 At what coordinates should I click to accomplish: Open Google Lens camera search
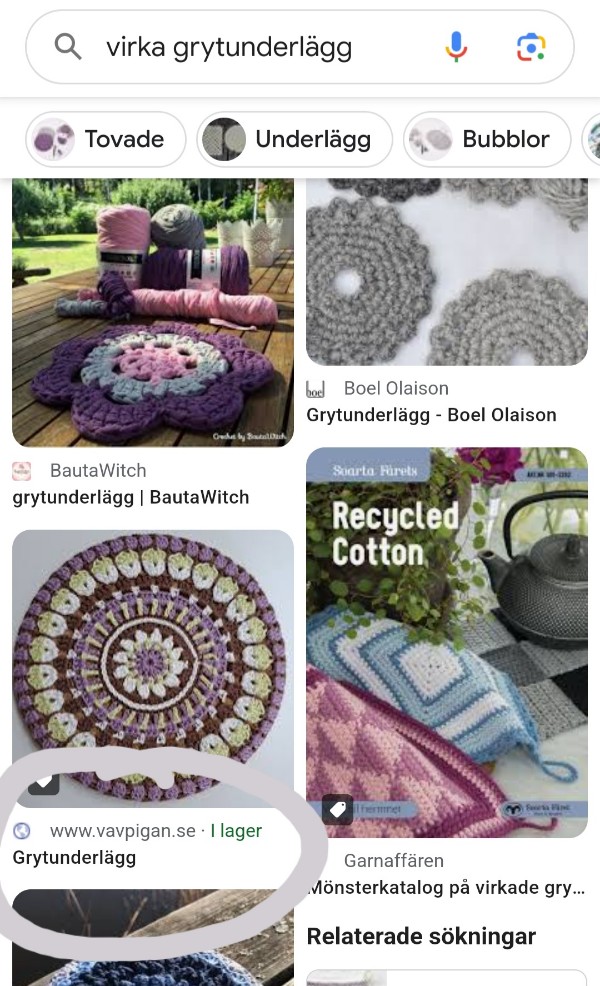coord(531,47)
